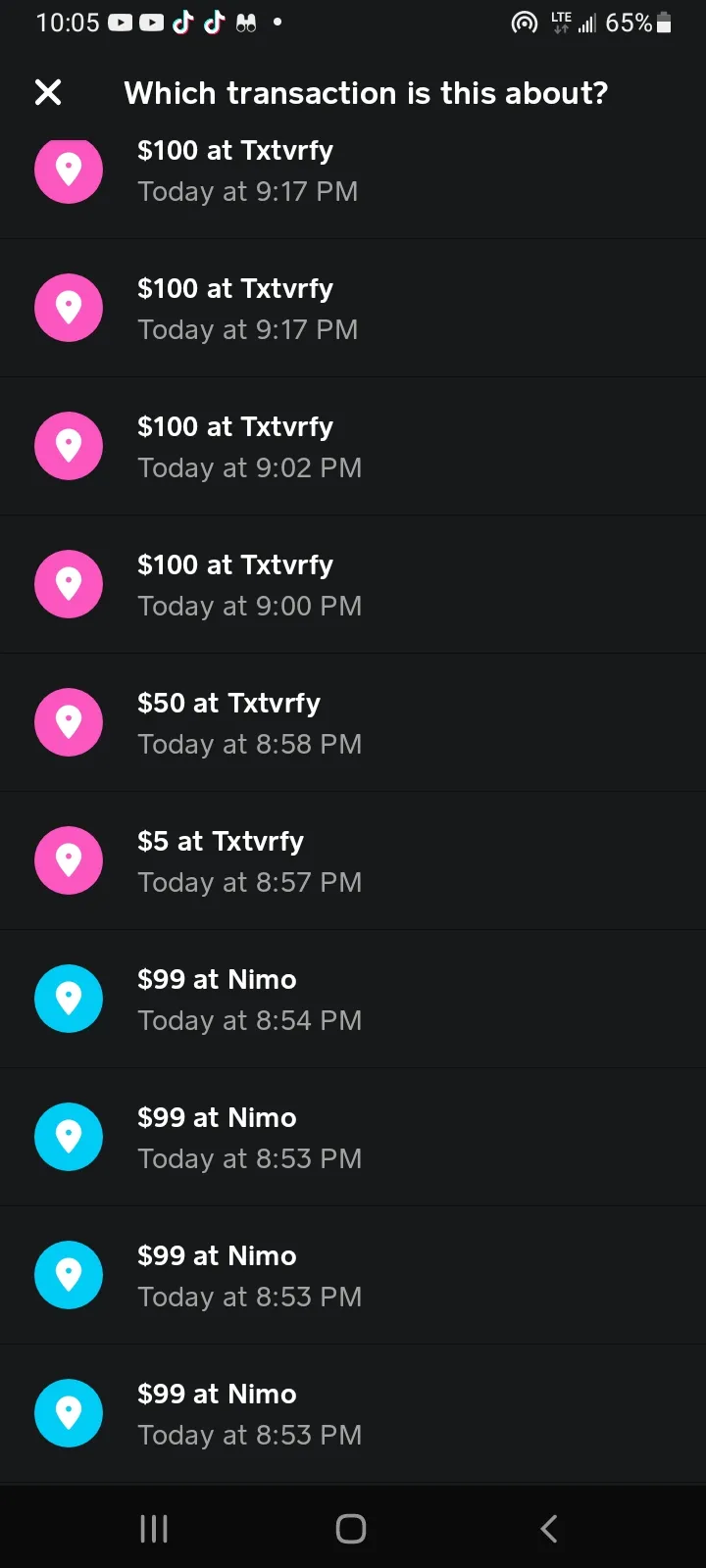Choose the $100 Txtvrfy transaction at 9:00 PM
706x1568 pixels.
(353, 584)
